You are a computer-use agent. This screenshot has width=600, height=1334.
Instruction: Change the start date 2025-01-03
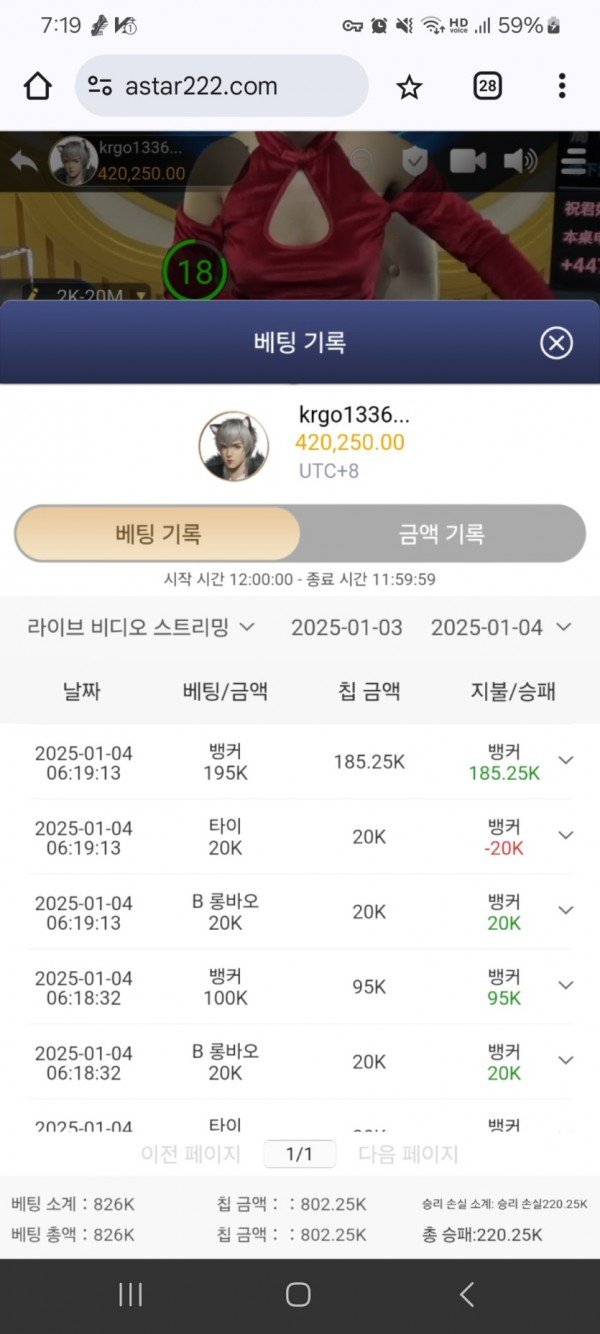[x=346, y=627]
